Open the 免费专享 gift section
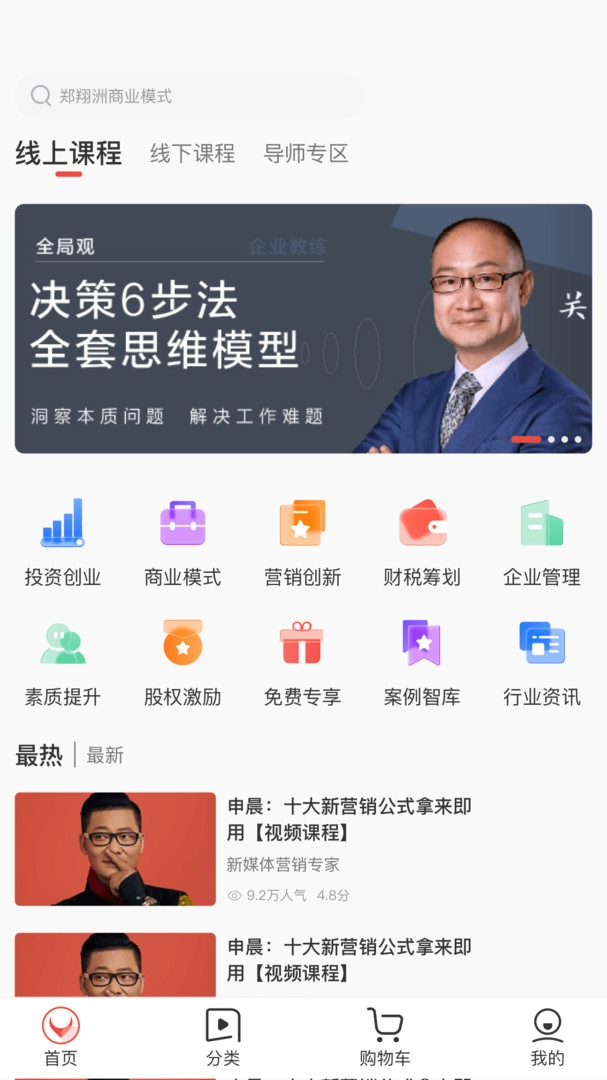Screen dimensions: 607x1080 [302, 663]
